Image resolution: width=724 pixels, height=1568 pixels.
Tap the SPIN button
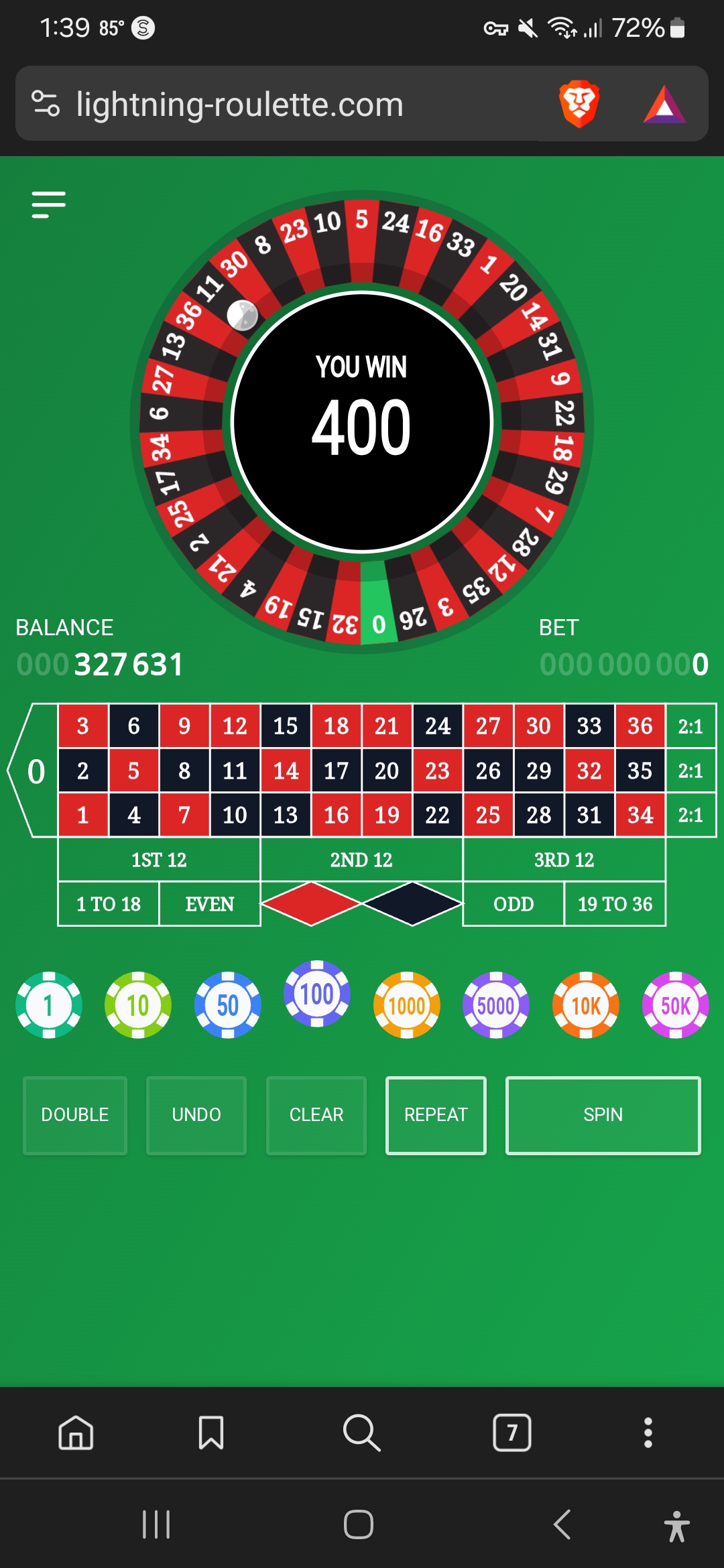pyautogui.click(x=603, y=1115)
